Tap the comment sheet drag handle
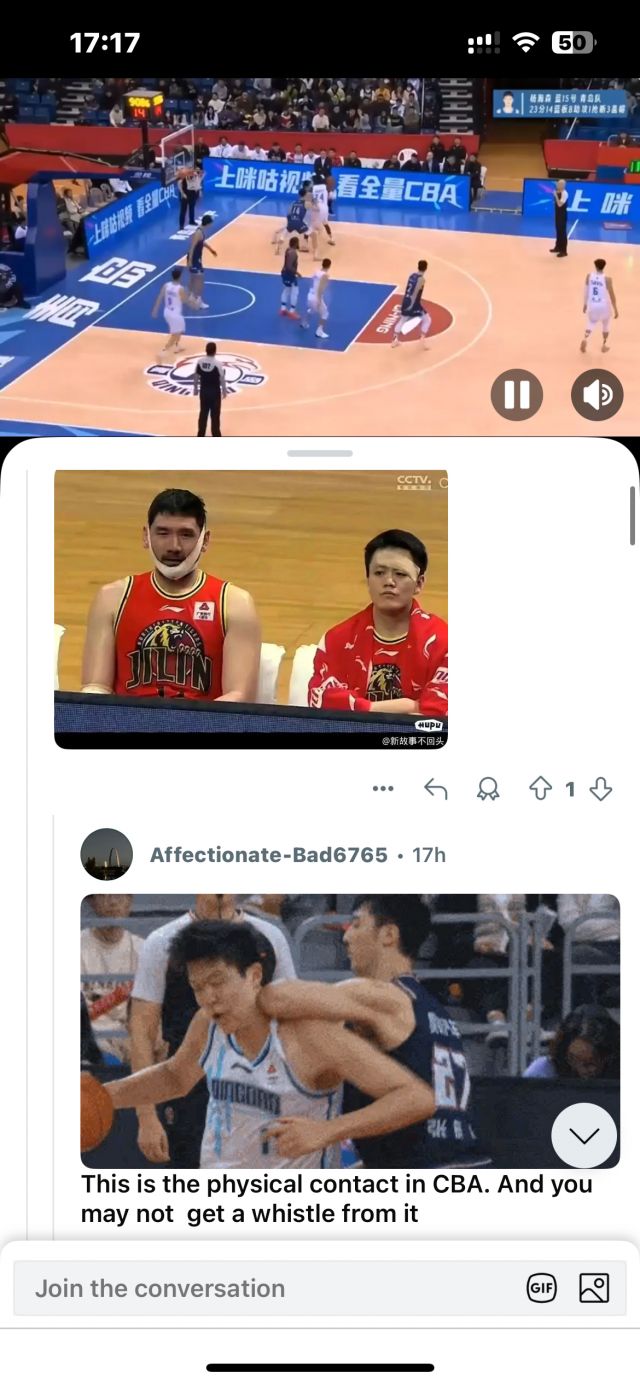 point(320,453)
